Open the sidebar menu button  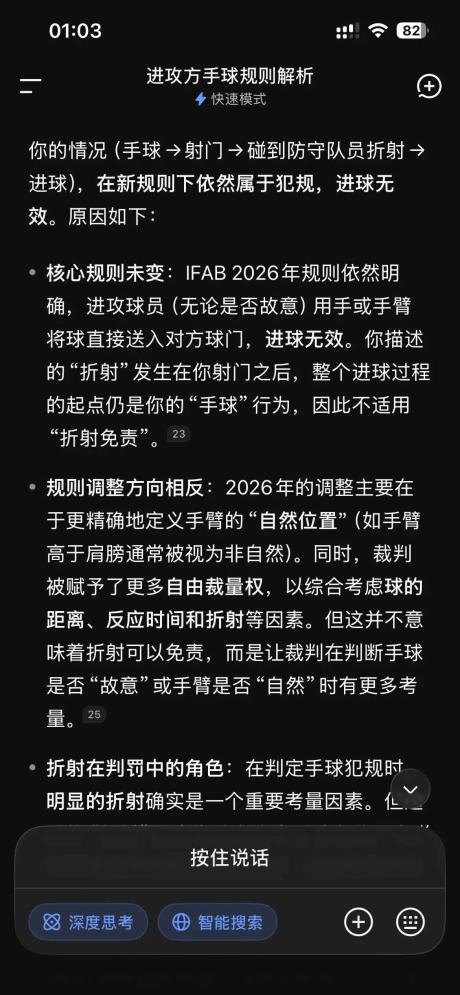(30, 86)
